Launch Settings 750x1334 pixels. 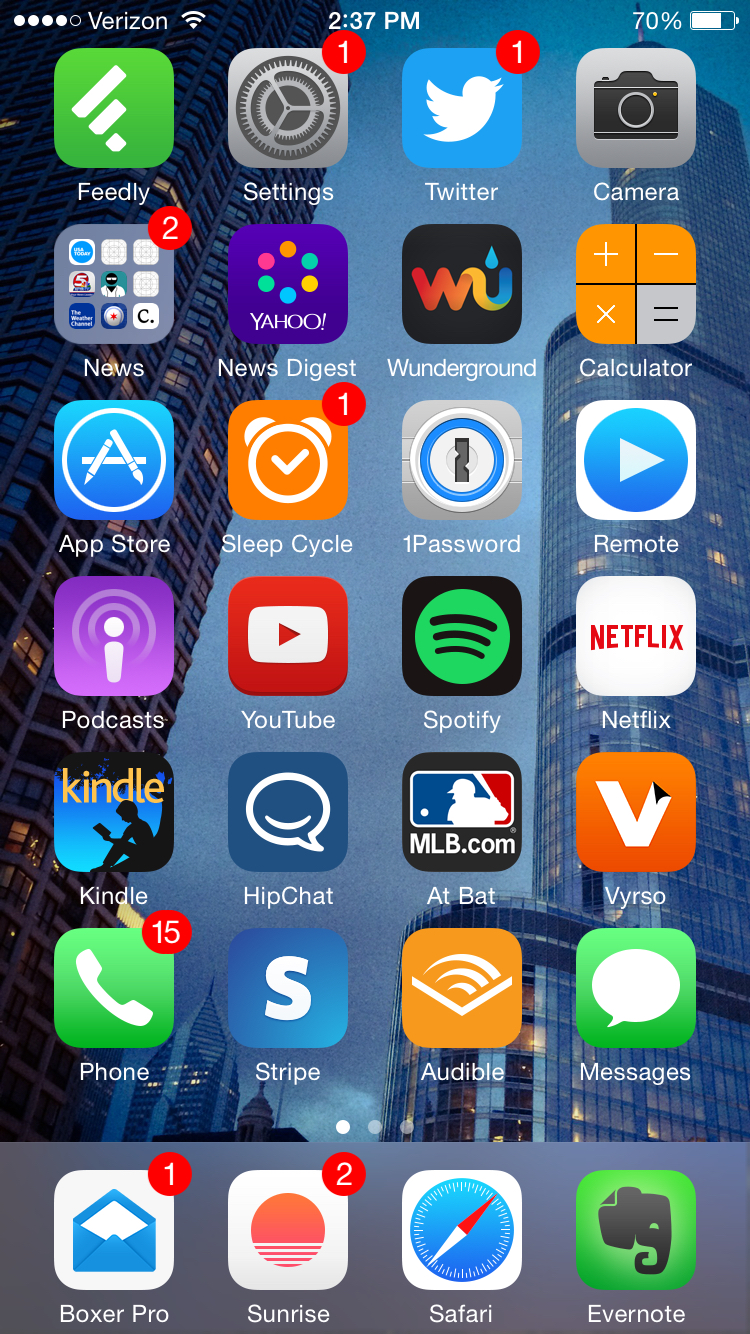pos(288,108)
